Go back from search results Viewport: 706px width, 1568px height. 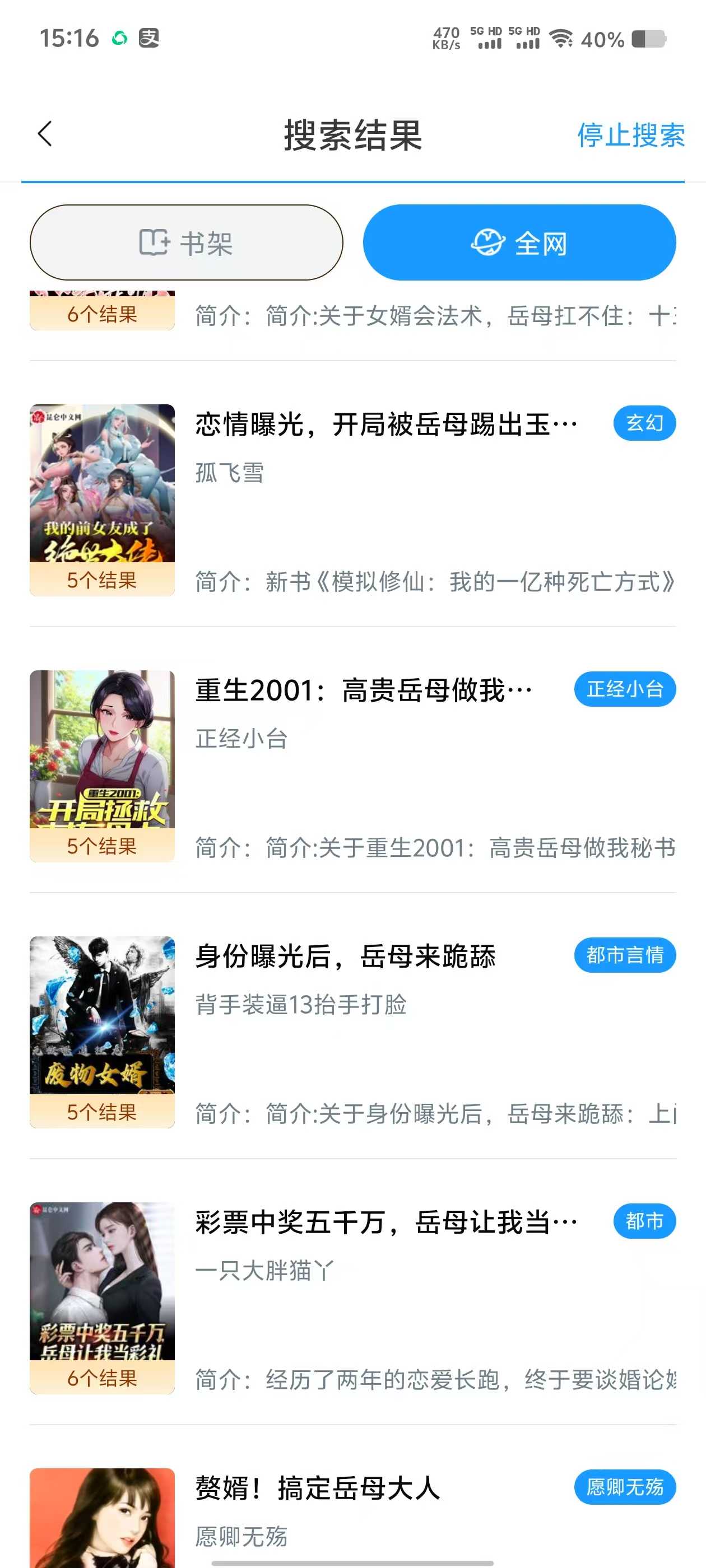[45, 134]
